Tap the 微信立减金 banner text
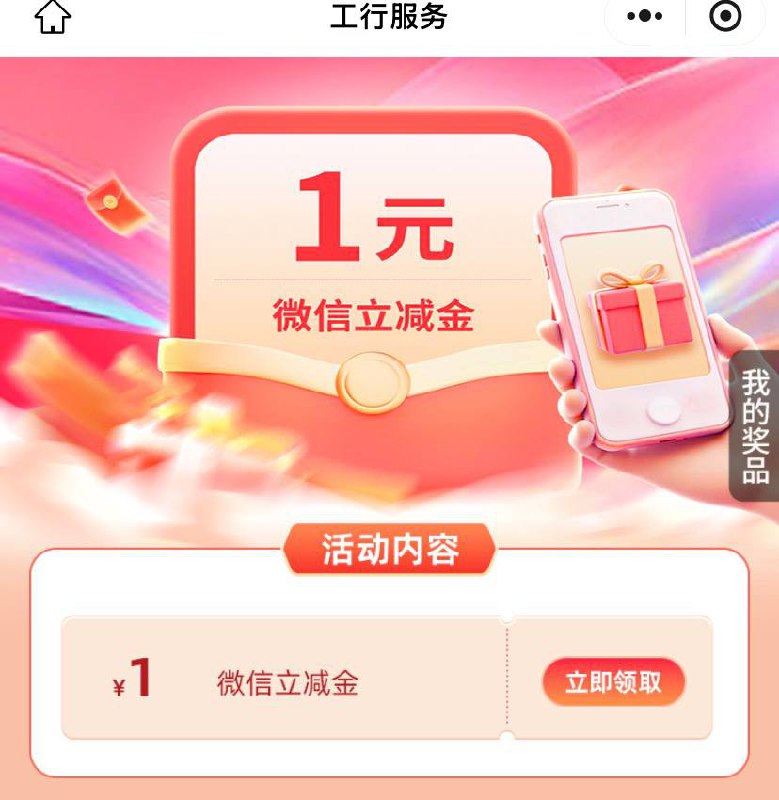779x800 pixels. (x=371, y=313)
